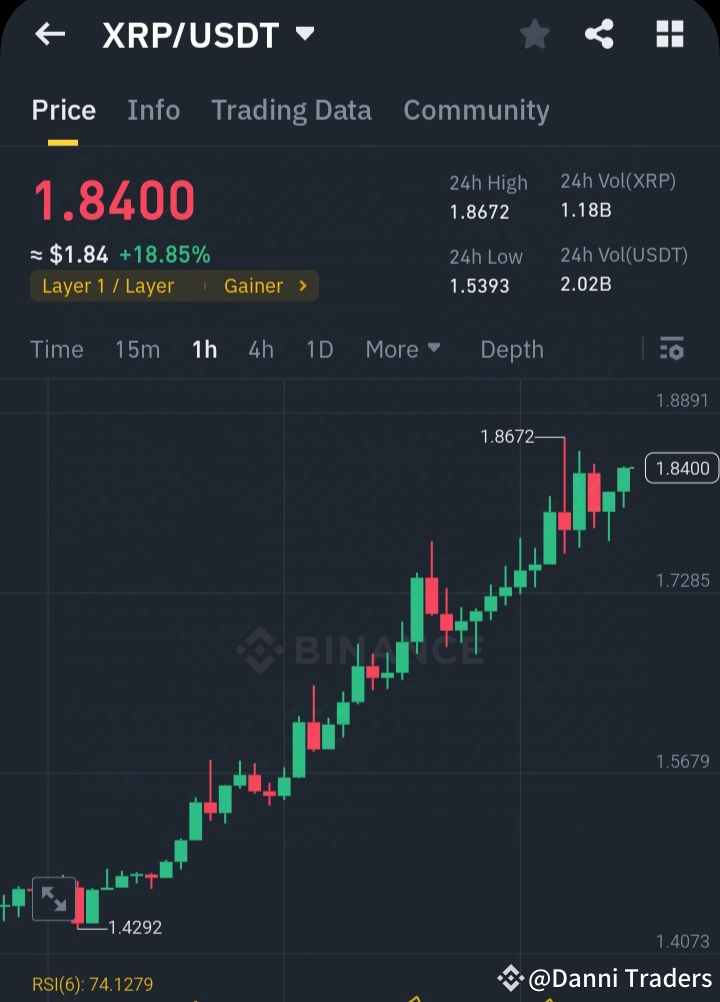Image resolution: width=720 pixels, height=1002 pixels.
Task: Open the grid view icon top right
Action: tap(670, 33)
